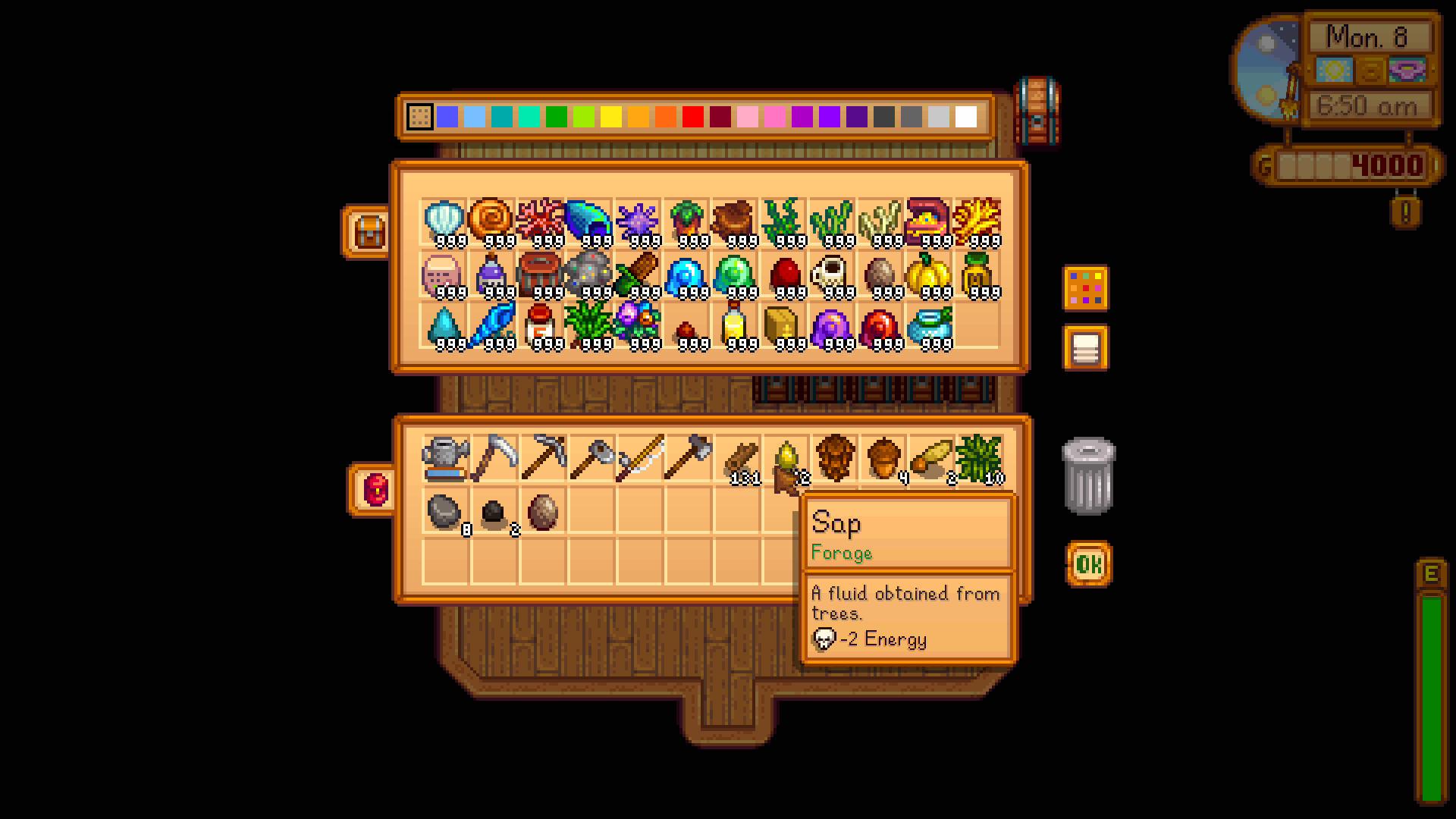Select the fiber stack of 10
Image resolution: width=1456 pixels, height=819 pixels.
978,458
